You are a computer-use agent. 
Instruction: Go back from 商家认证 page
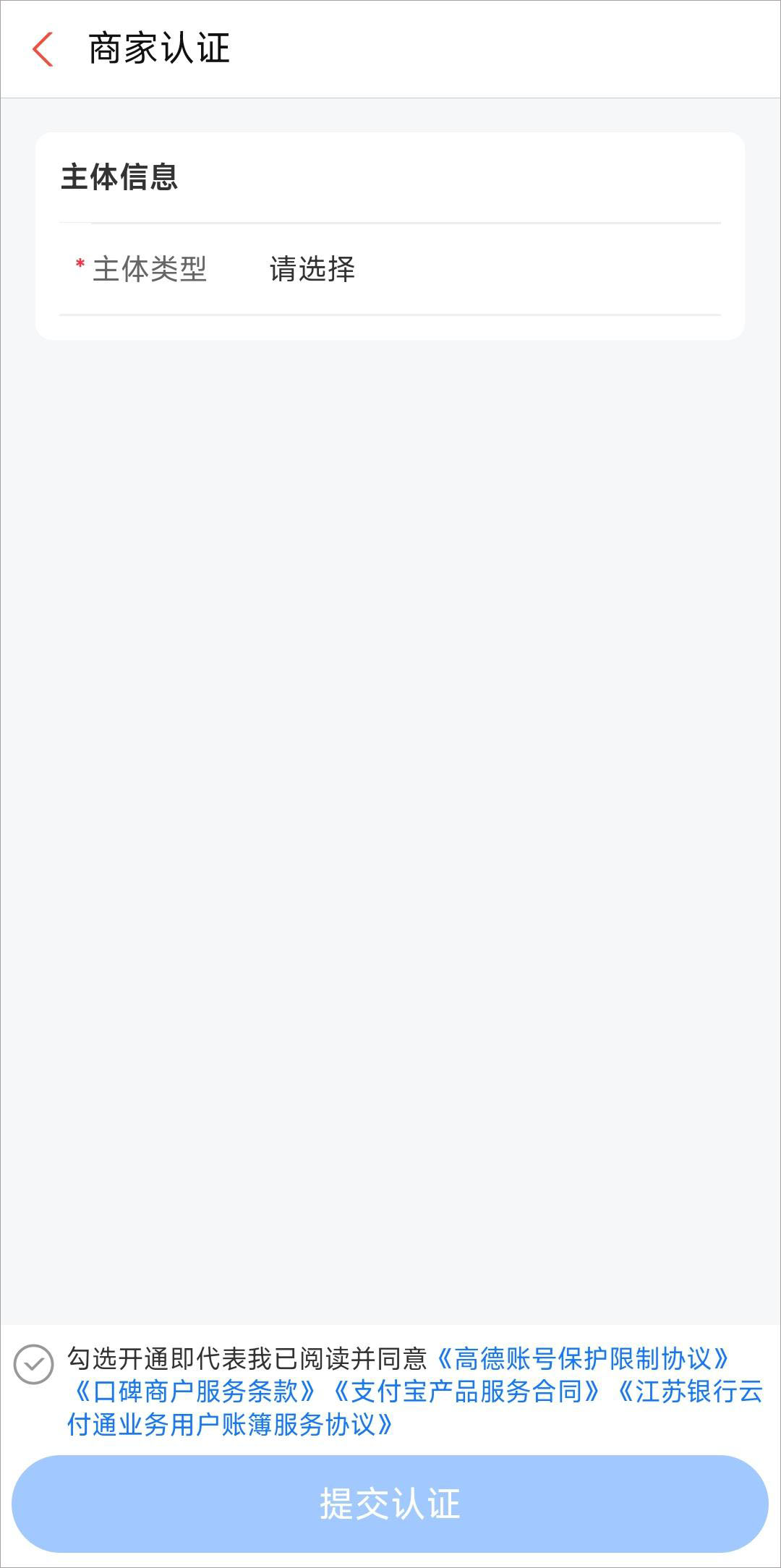[x=43, y=49]
